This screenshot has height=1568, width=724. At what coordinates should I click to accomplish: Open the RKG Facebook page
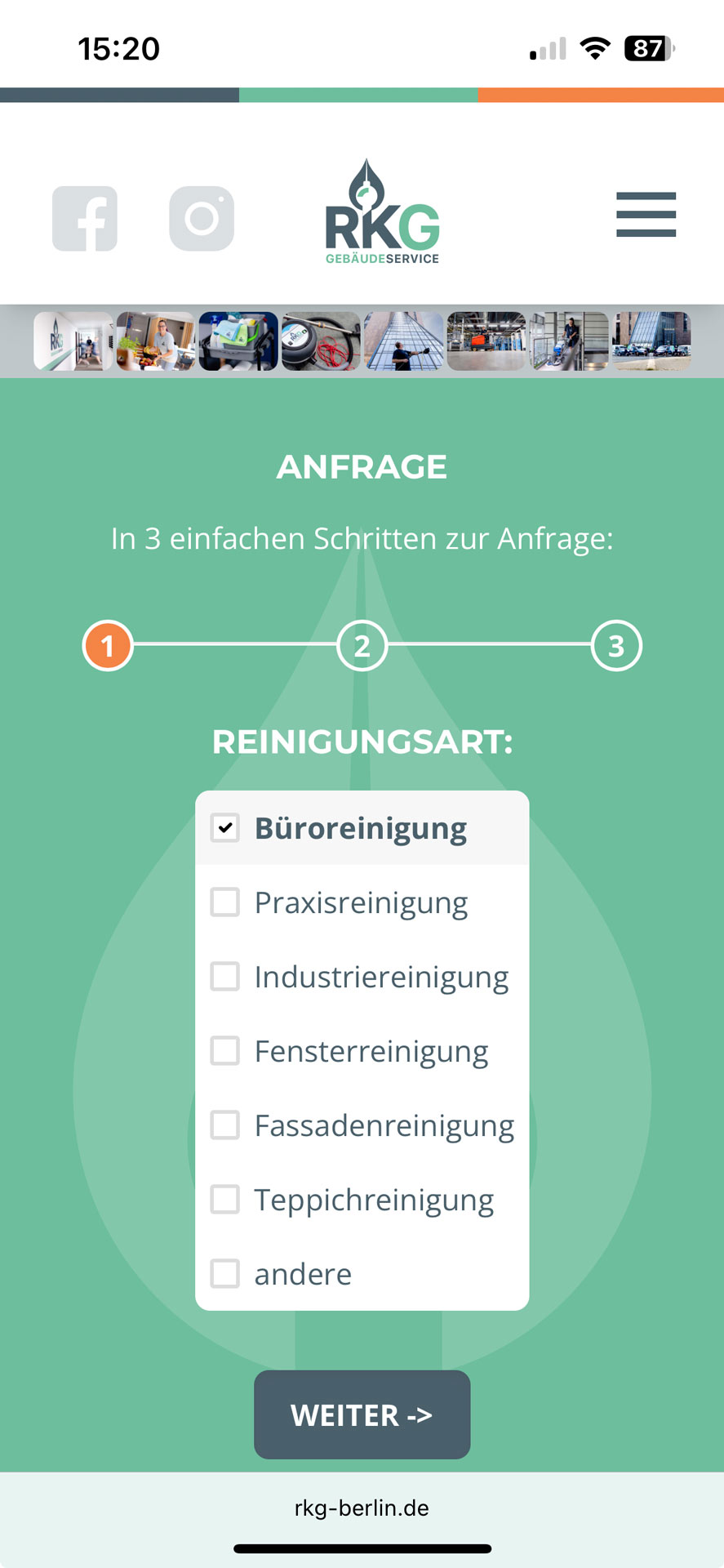85,219
